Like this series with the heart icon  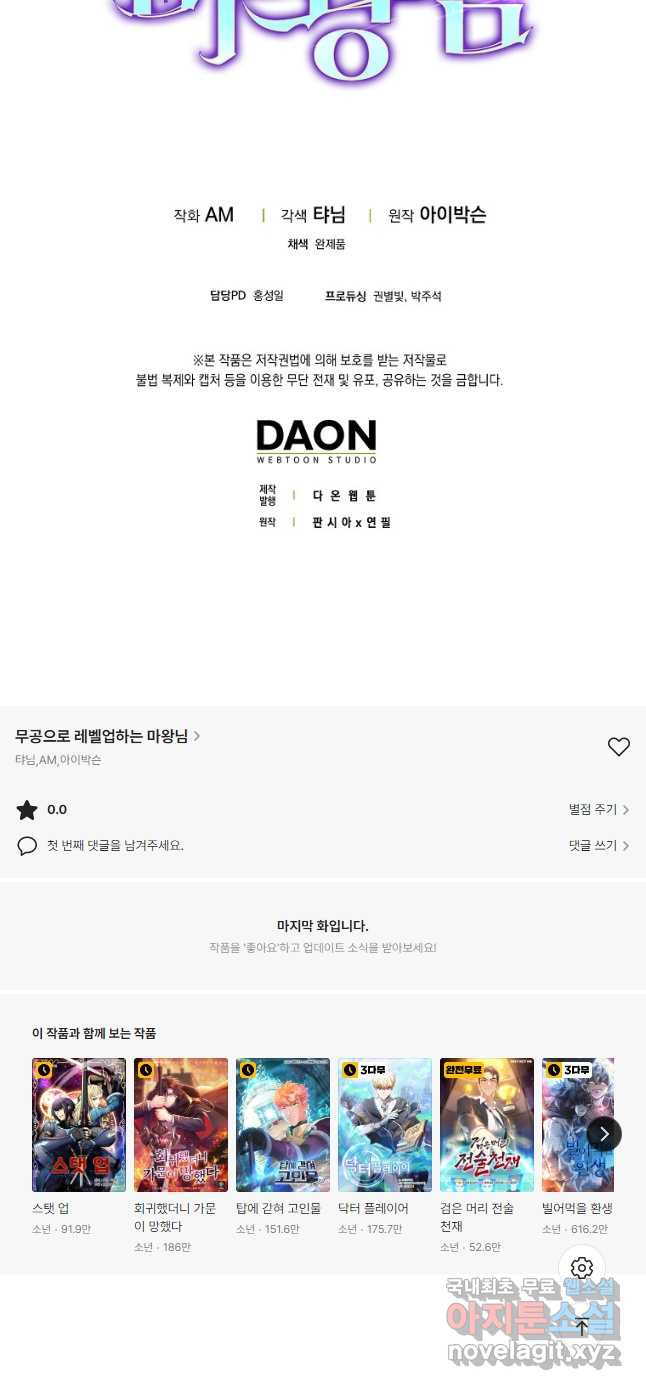pos(619,747)
